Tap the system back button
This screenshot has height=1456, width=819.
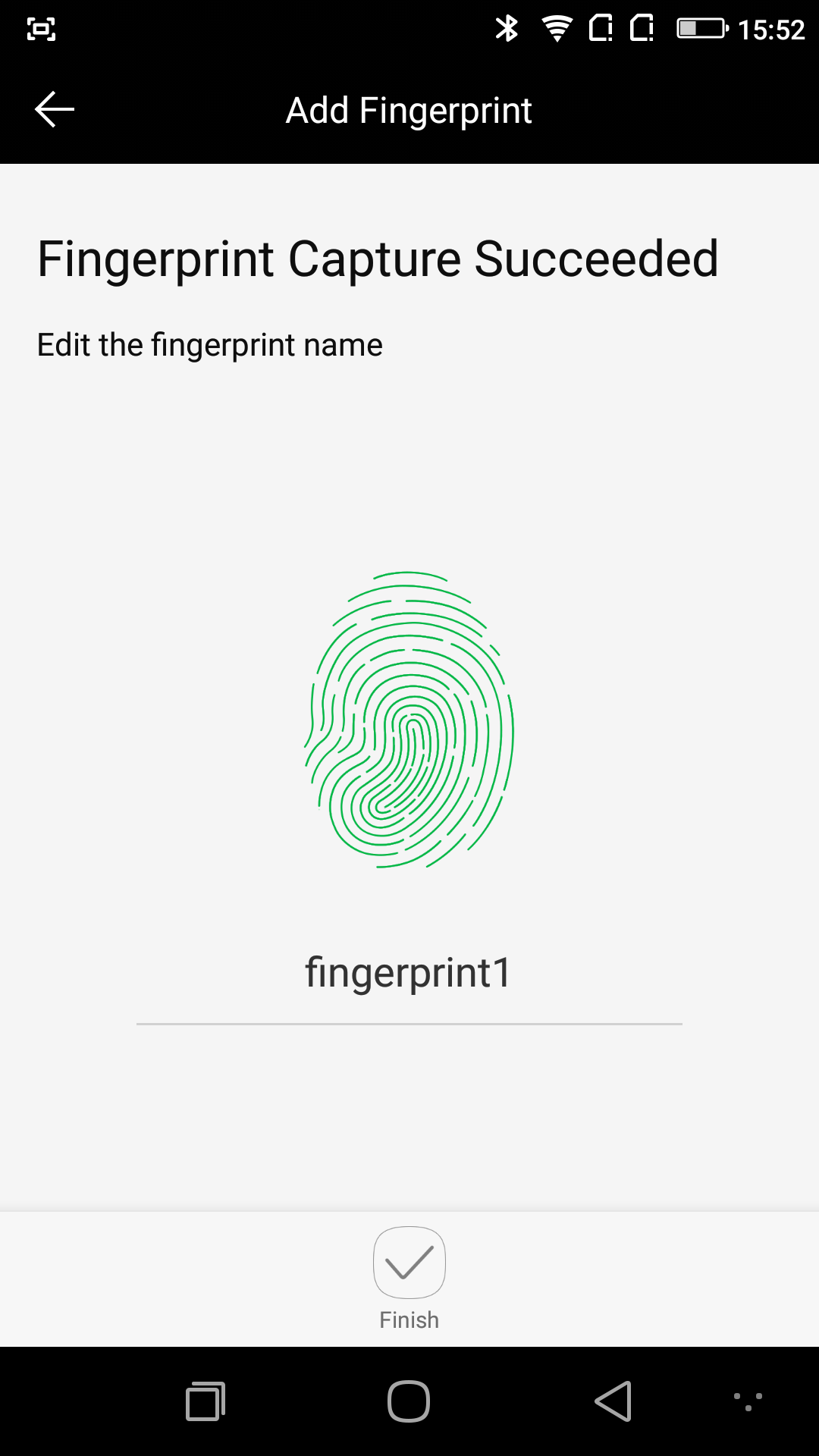(x=613, y=1401)
